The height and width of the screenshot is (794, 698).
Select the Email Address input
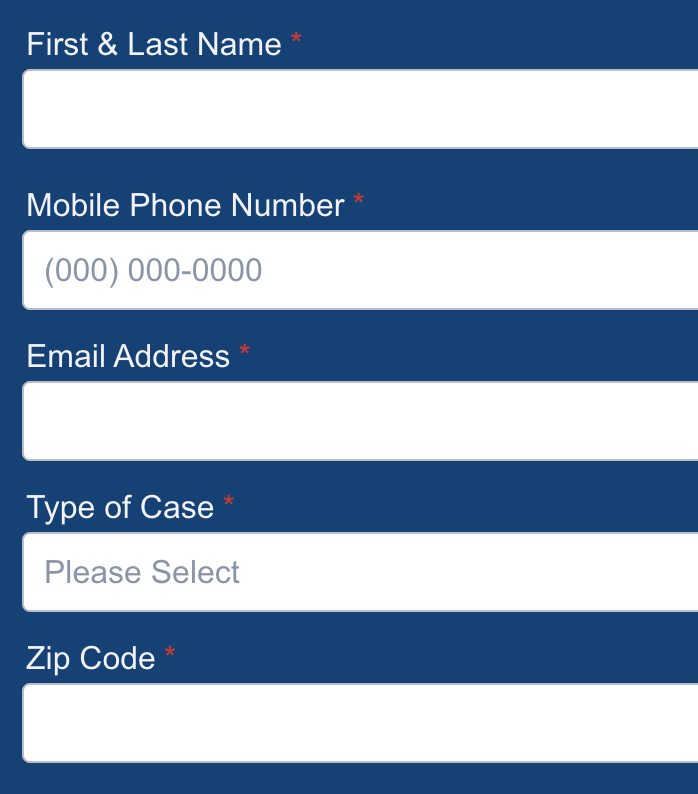[x=360, y=421]
